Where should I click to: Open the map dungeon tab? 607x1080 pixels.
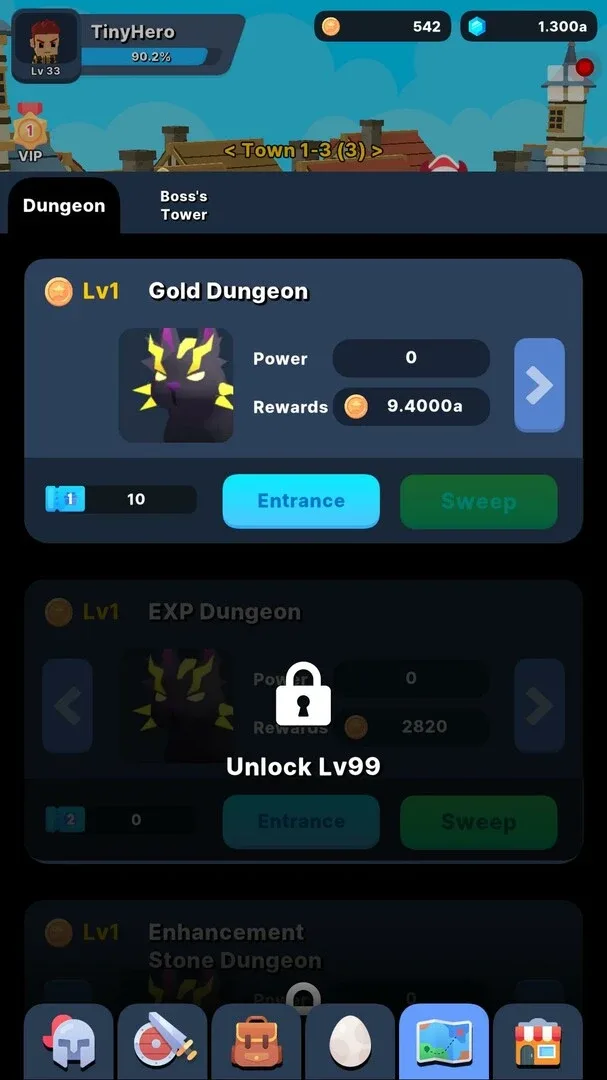pyautogui.click(x=444, y=1042)
